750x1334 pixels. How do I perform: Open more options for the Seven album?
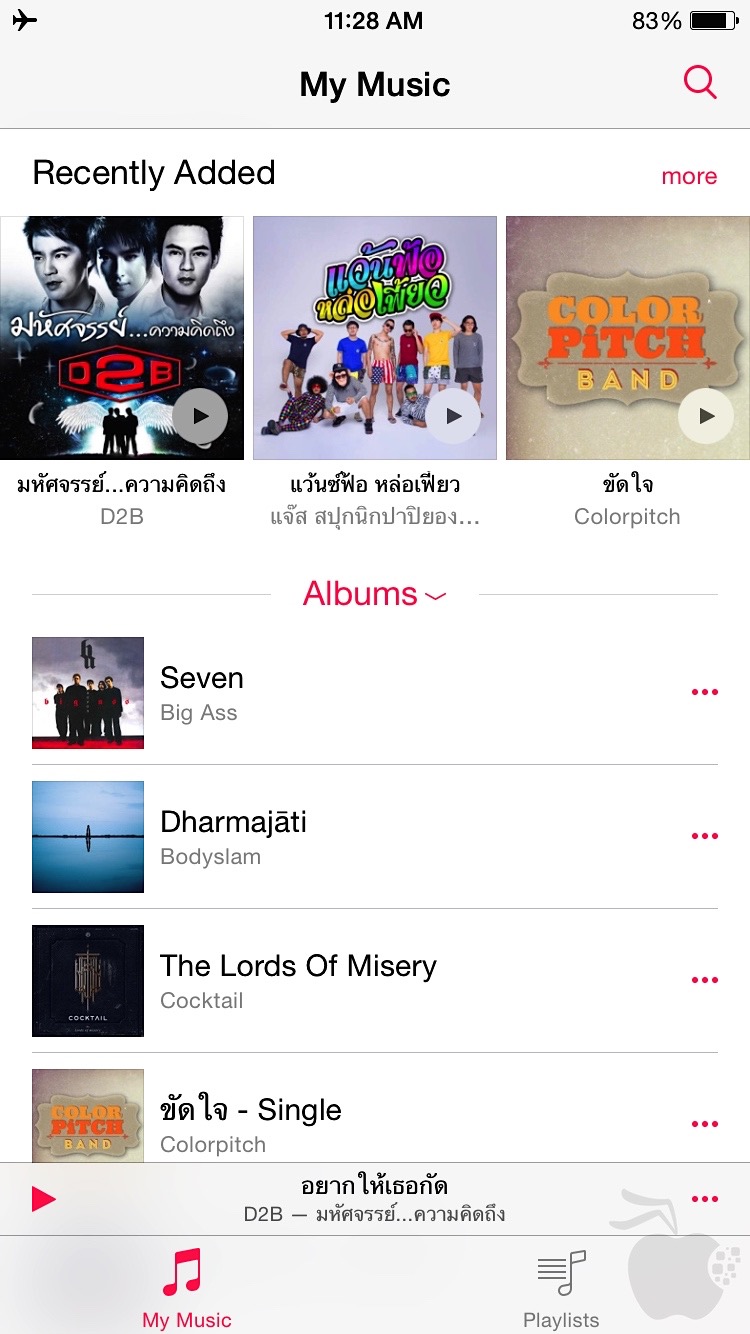704,691
